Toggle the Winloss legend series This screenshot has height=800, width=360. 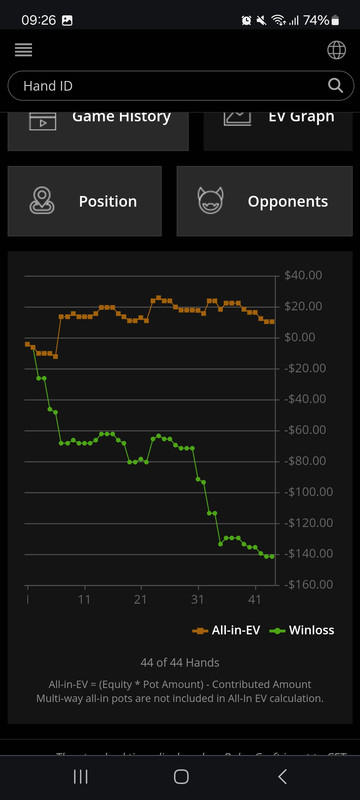click(x=302, y=631)
